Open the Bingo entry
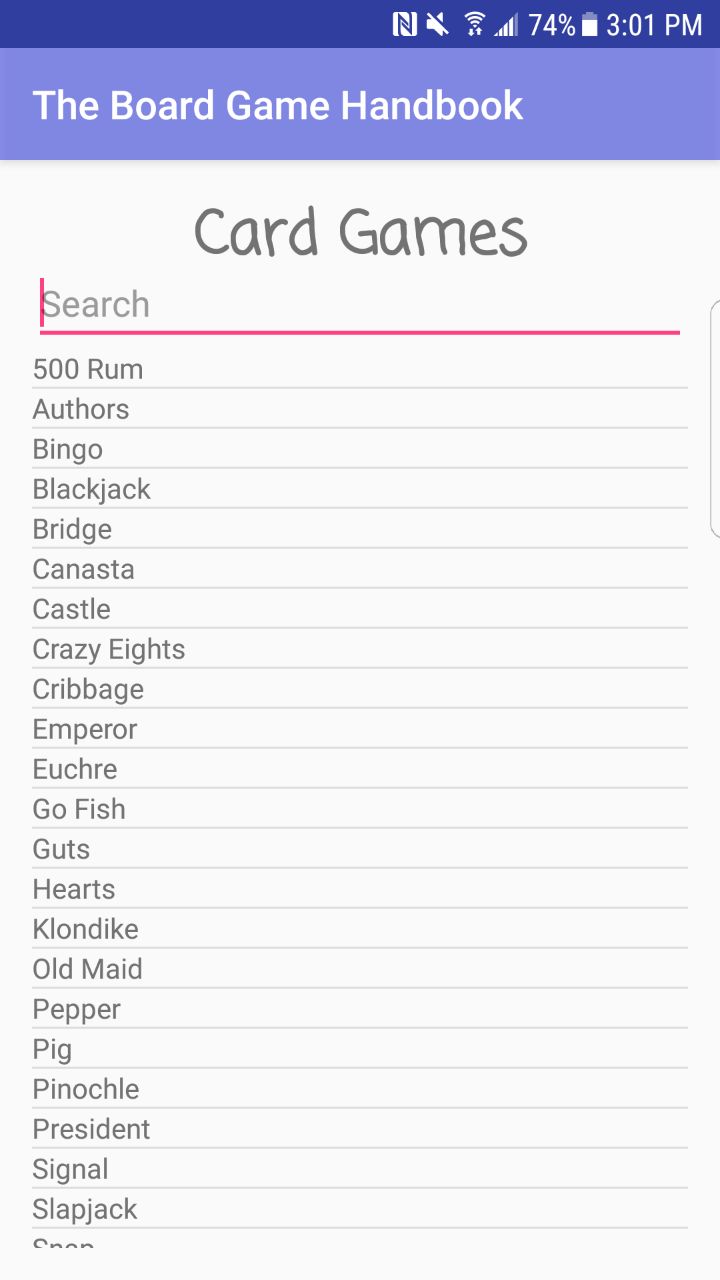This screenshot has height=1280, width=720. tap(360, 449)
